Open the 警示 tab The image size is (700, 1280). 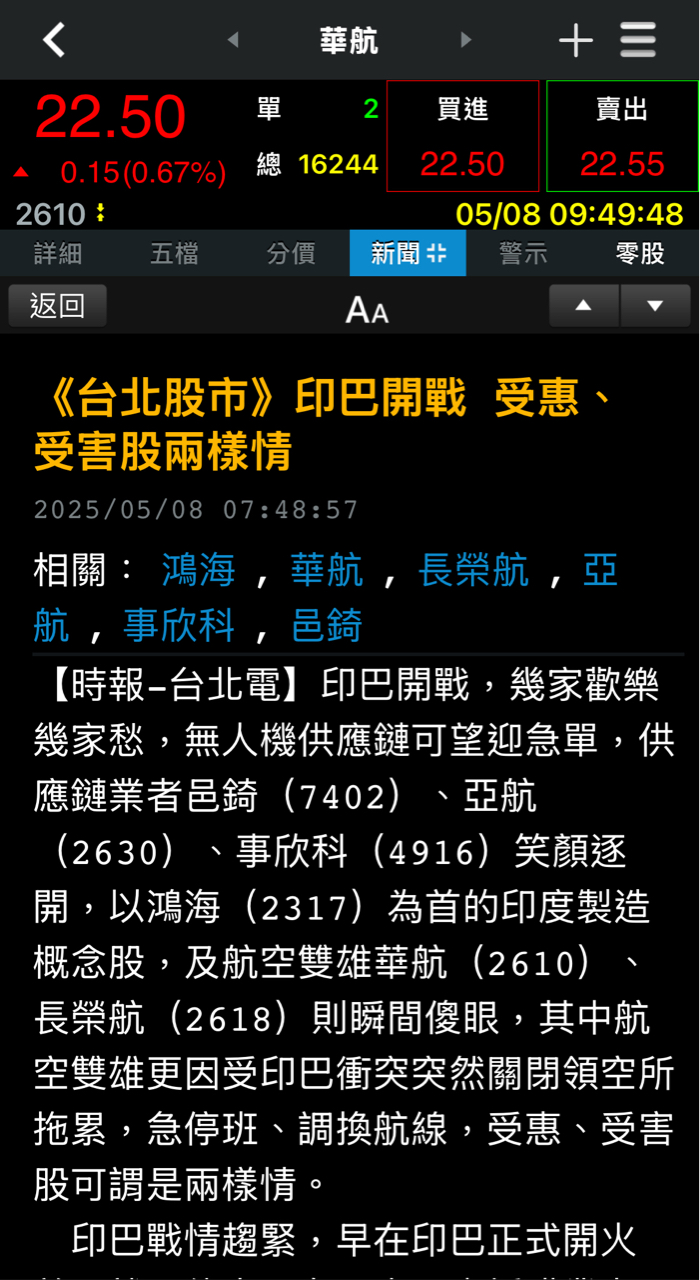pyautogui.click(x=523, y=254)
